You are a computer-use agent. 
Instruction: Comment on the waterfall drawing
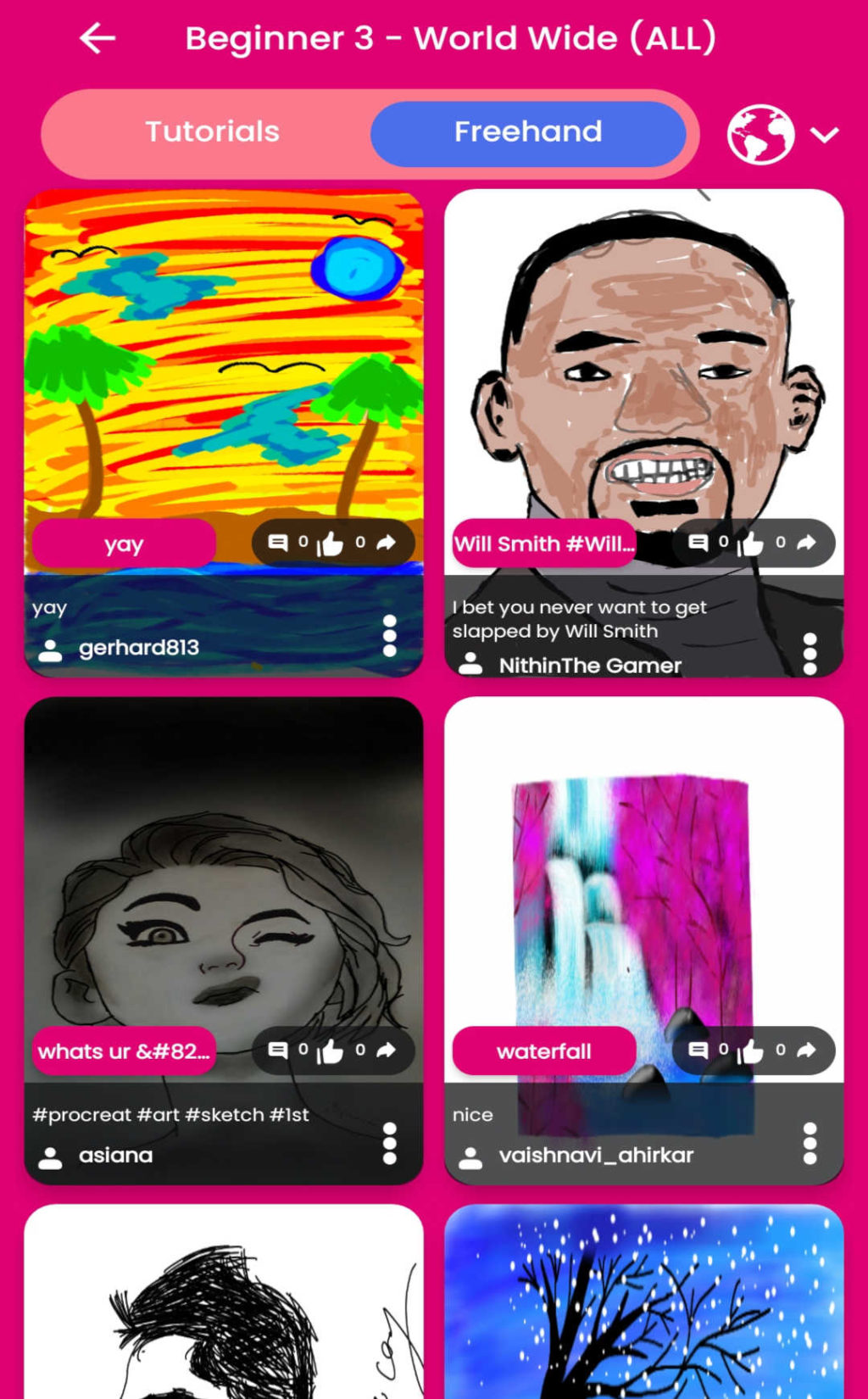tap(698, 1051)
